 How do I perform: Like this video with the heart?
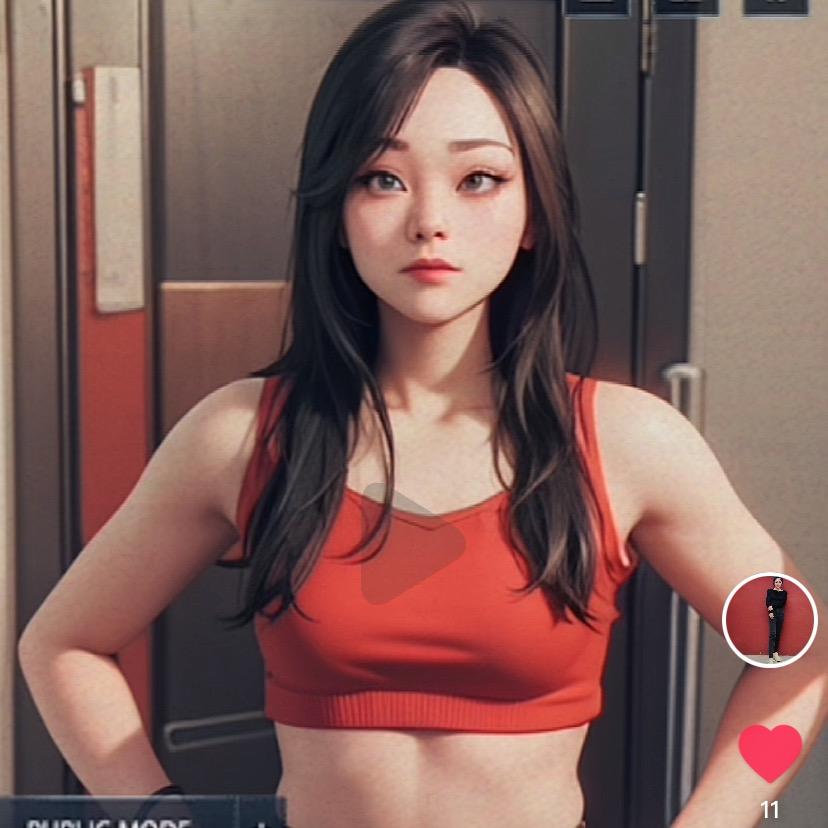tap(770, 753)
